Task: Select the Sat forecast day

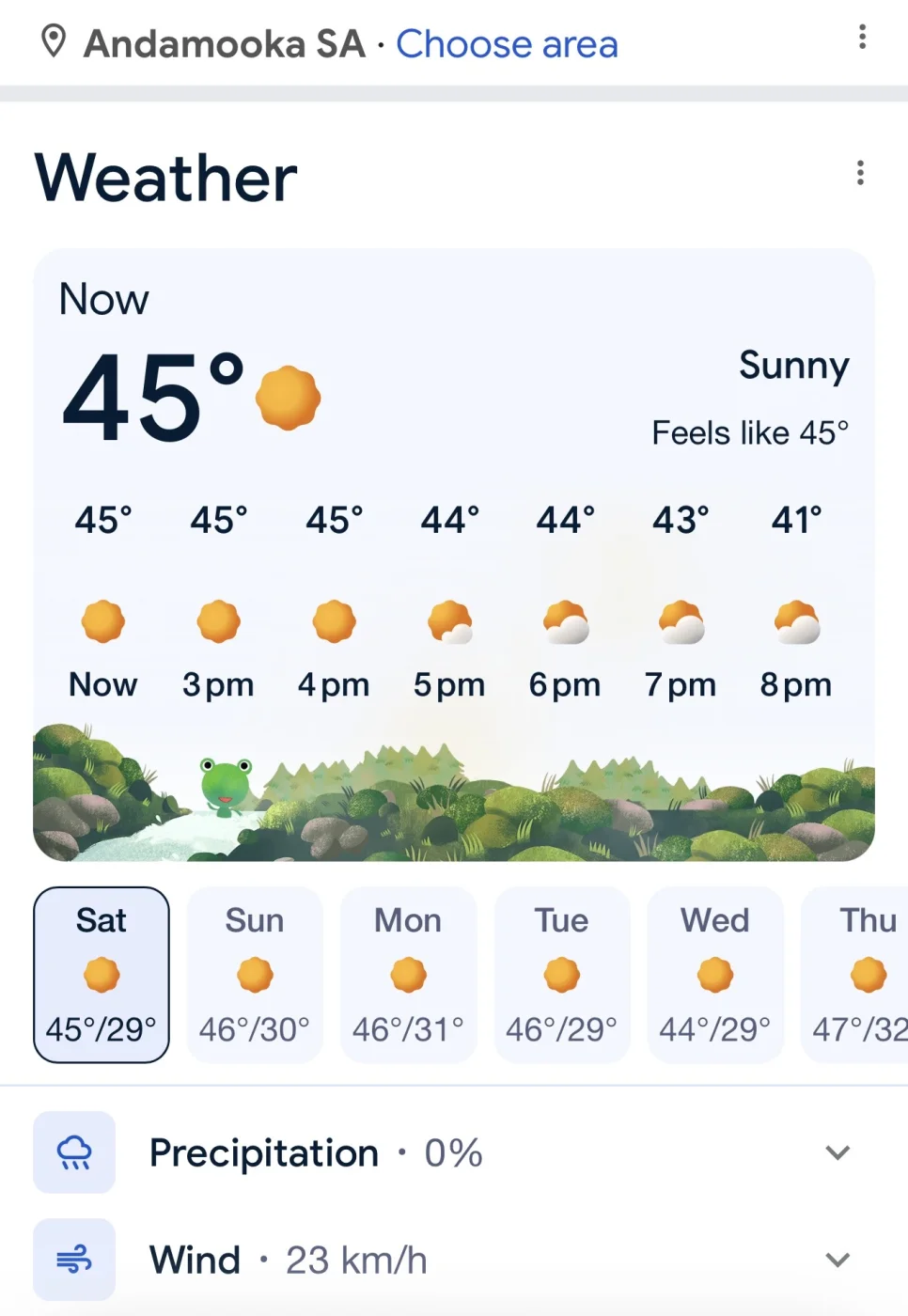Action: (102, 975)
